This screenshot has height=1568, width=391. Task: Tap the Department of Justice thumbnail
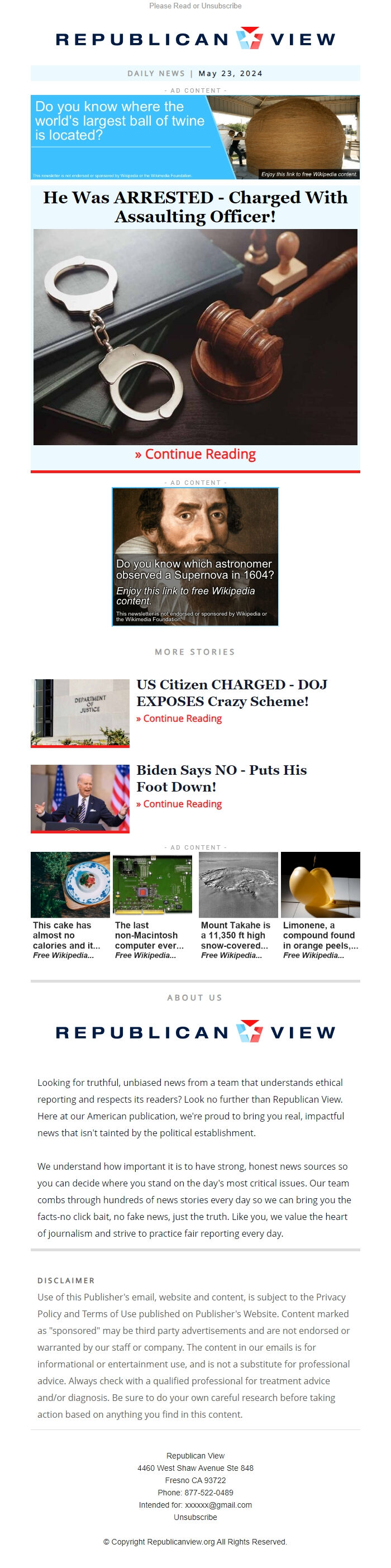80,712
